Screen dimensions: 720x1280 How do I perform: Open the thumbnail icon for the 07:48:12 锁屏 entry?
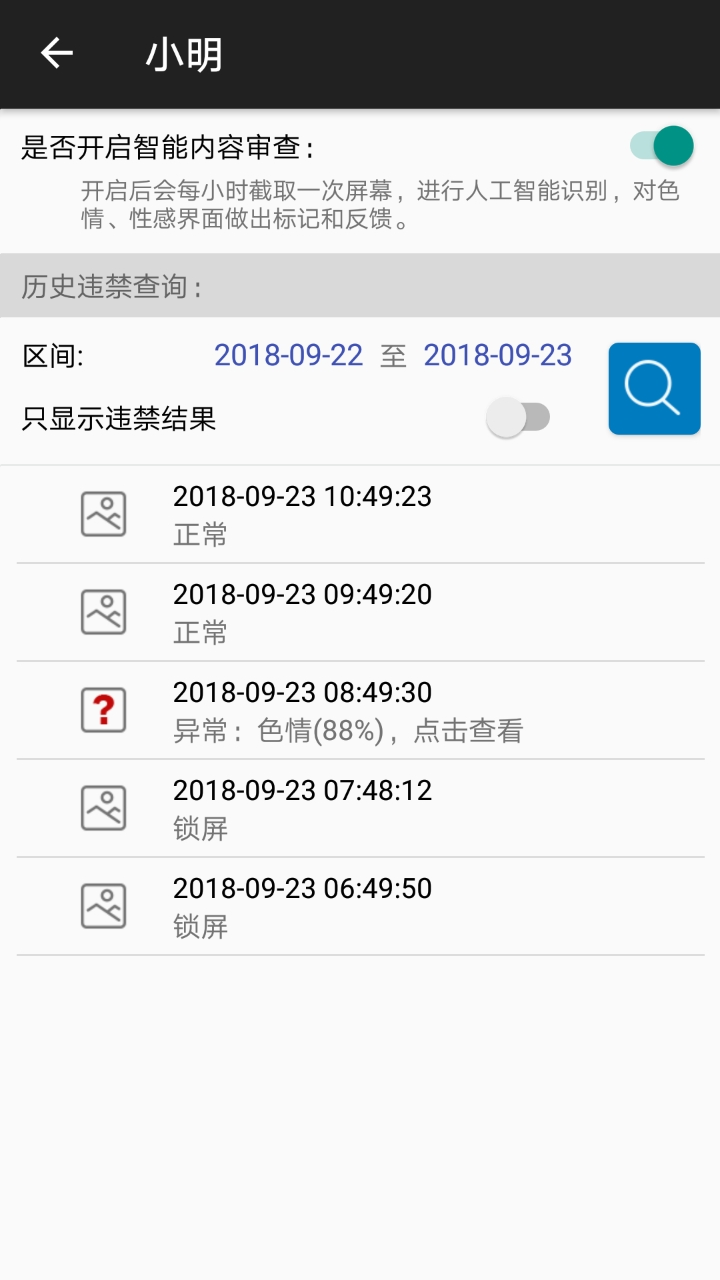[x=103, y=807]
